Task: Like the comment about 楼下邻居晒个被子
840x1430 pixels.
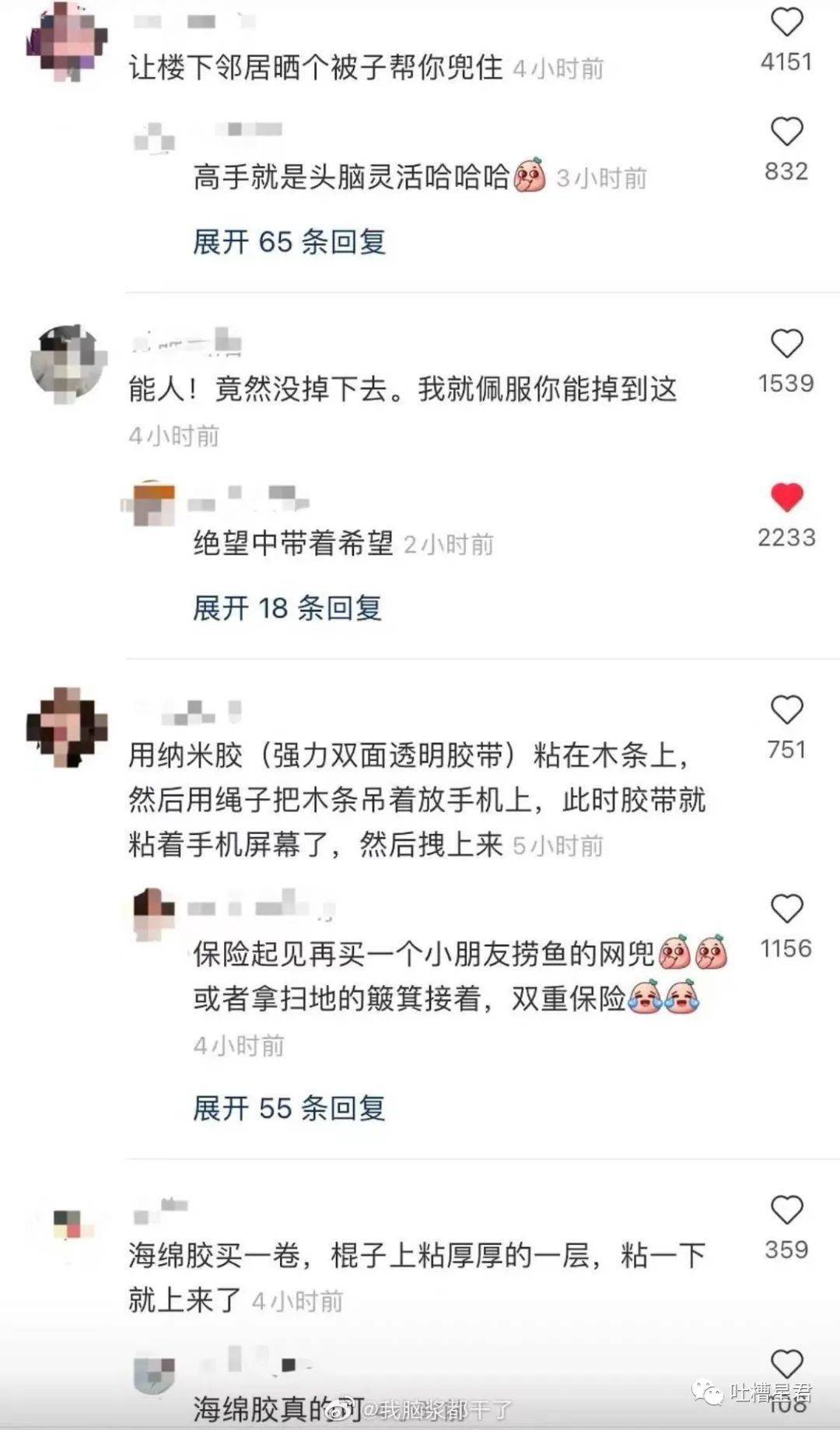Action: pos(786,23)
